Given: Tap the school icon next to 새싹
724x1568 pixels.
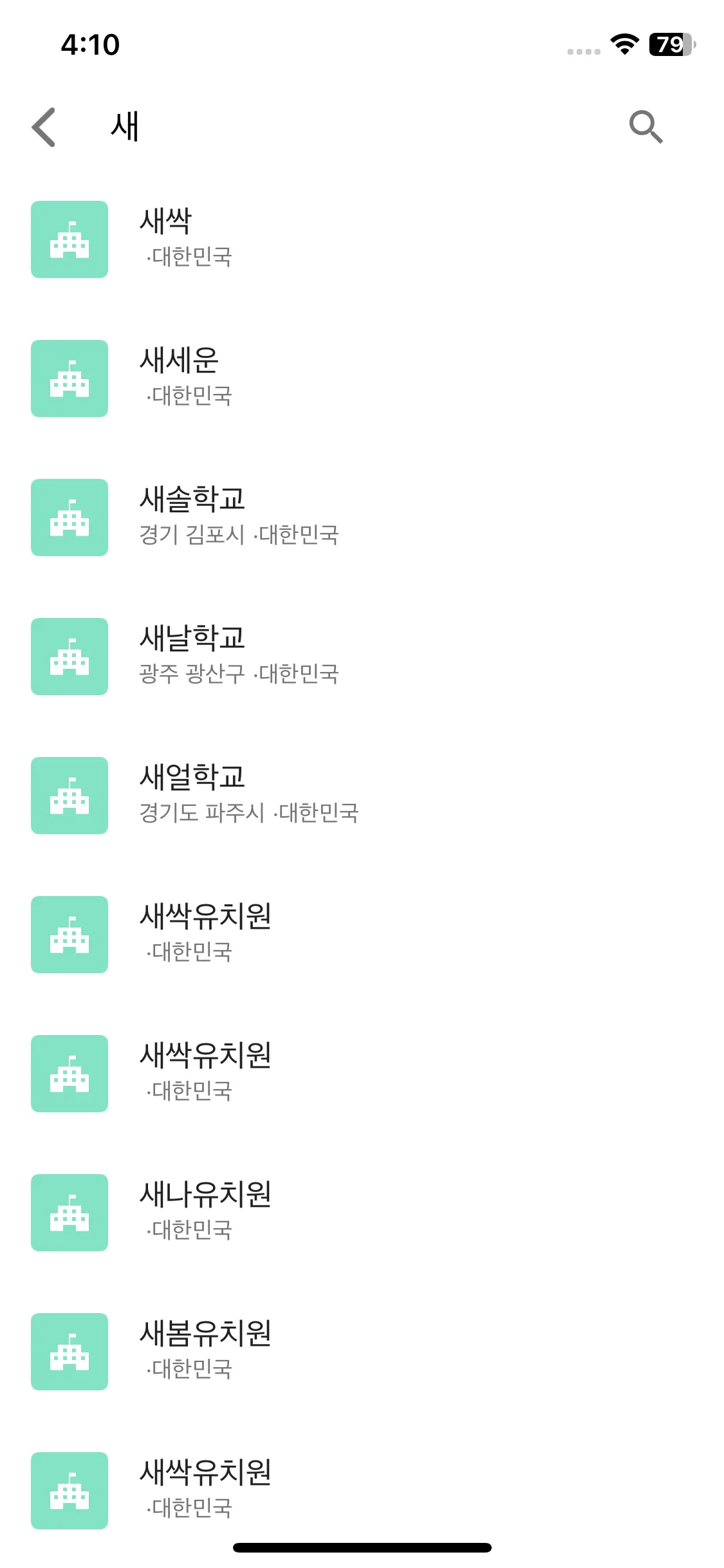Looking at the screenshot, I should [x=69, y=239].
